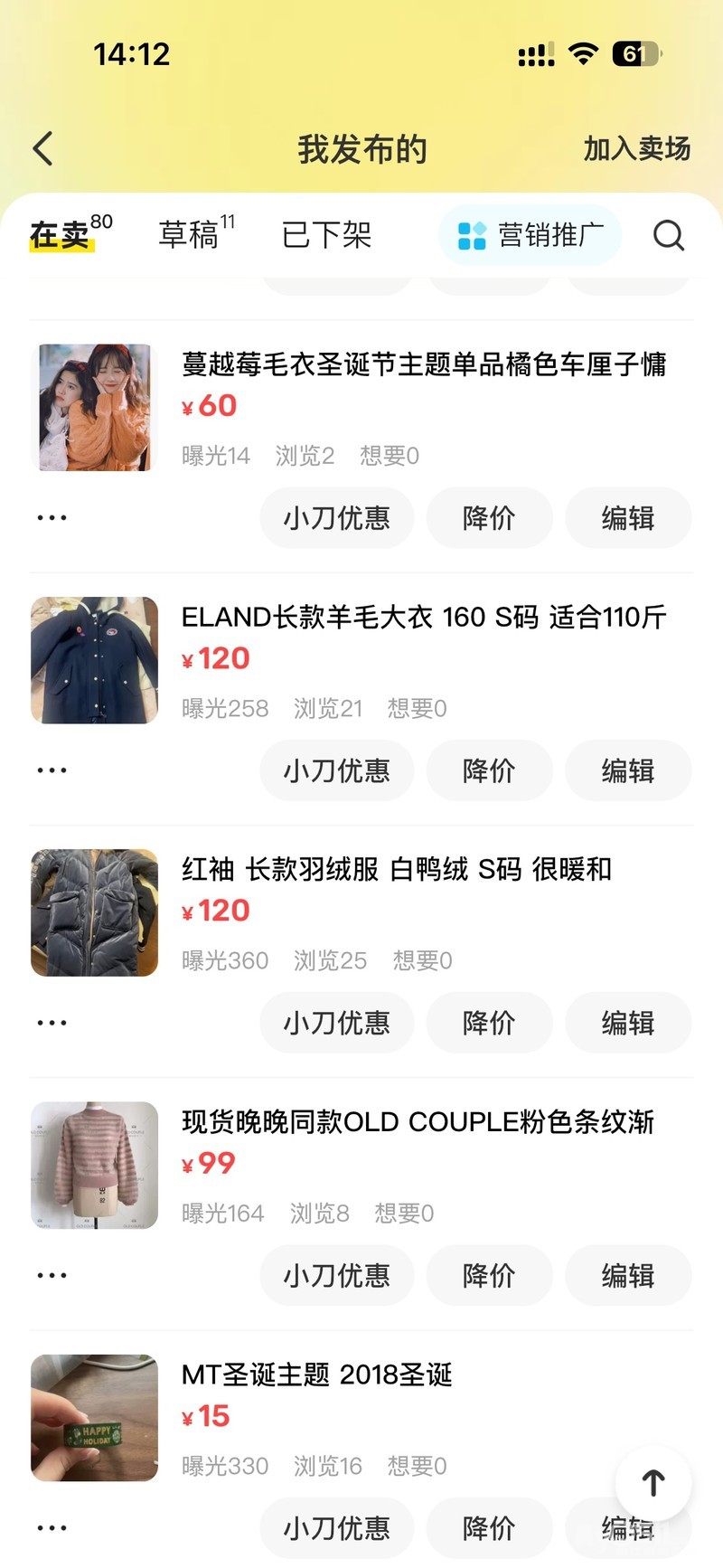Lower price of 红袖 长款羊绒服
This screenshot has width=723, height=1568.
point(489,1023)
